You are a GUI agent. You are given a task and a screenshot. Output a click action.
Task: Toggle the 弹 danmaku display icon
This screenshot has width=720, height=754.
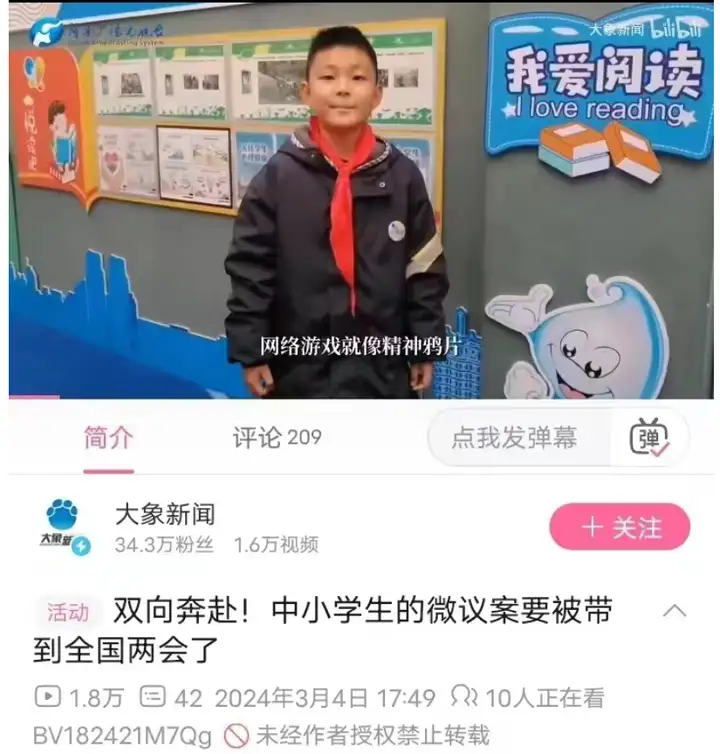click(x=649, y=438)
